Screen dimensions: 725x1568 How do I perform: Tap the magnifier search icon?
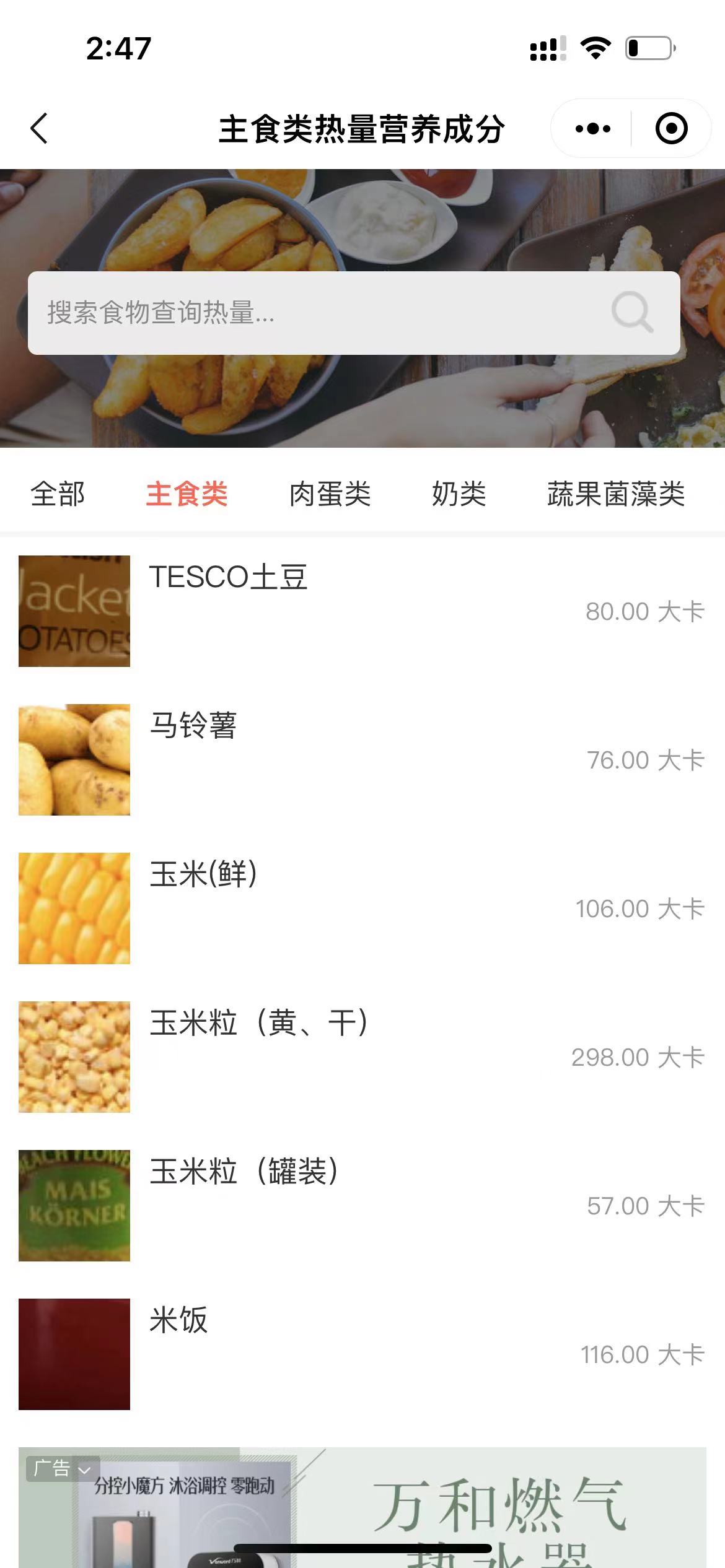coord(632,313)
